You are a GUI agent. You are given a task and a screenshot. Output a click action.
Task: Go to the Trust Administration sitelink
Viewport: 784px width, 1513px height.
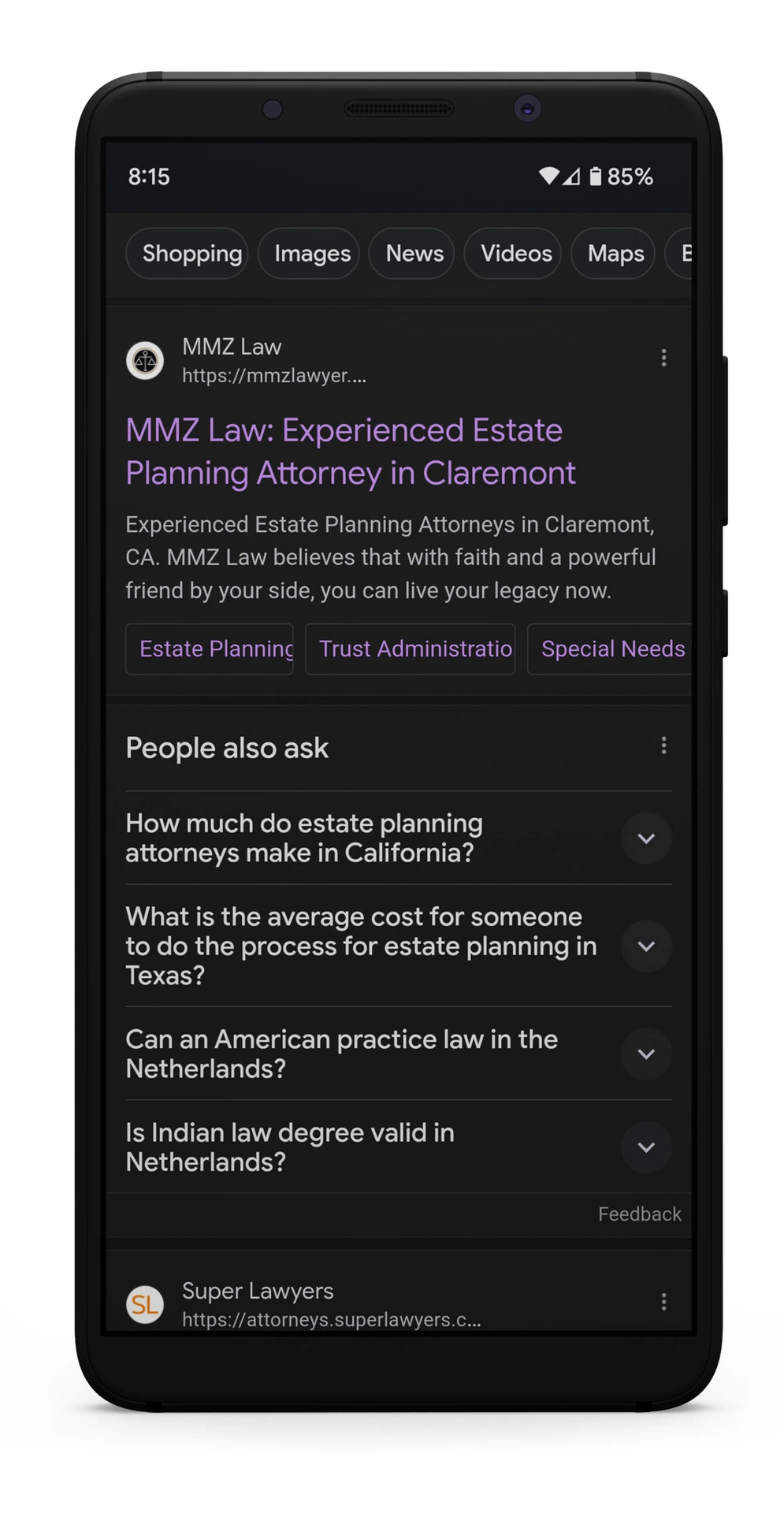(411, 649)
